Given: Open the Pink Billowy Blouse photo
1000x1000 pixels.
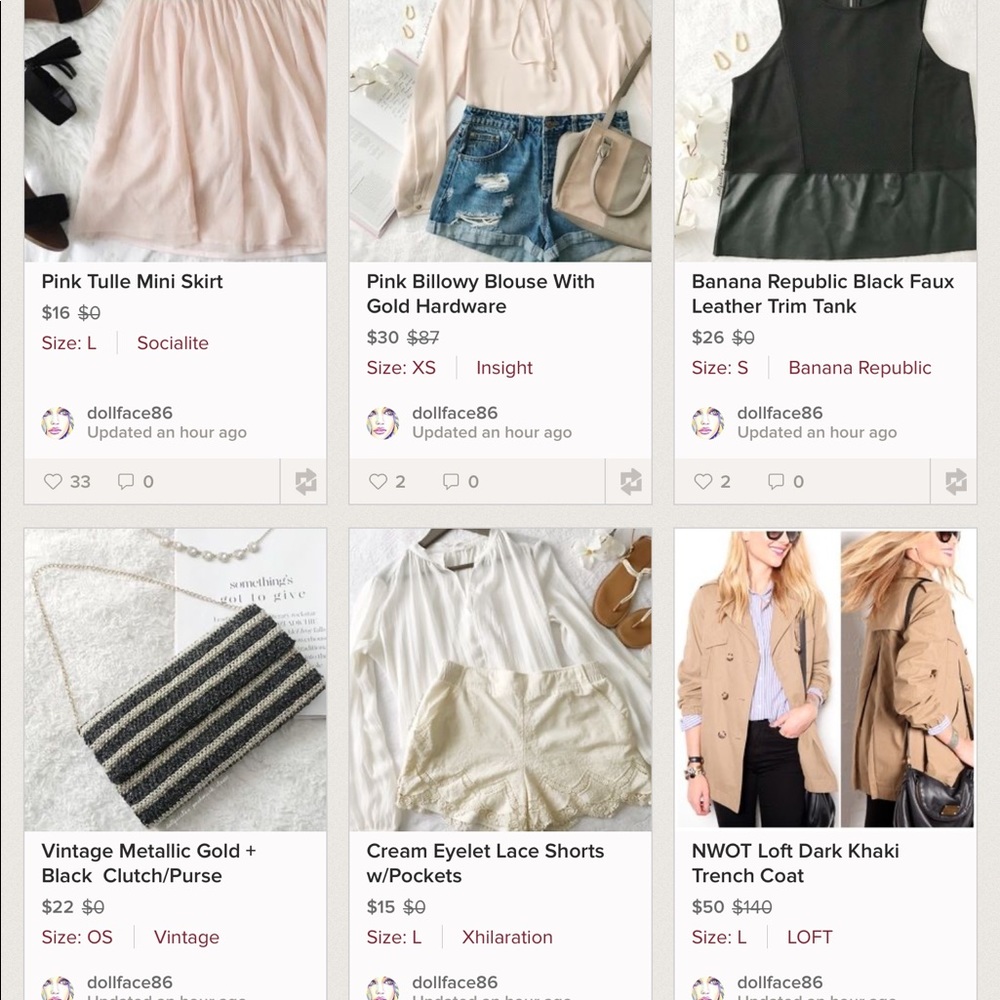Looking at the screenshot, I should pos(500,130).
